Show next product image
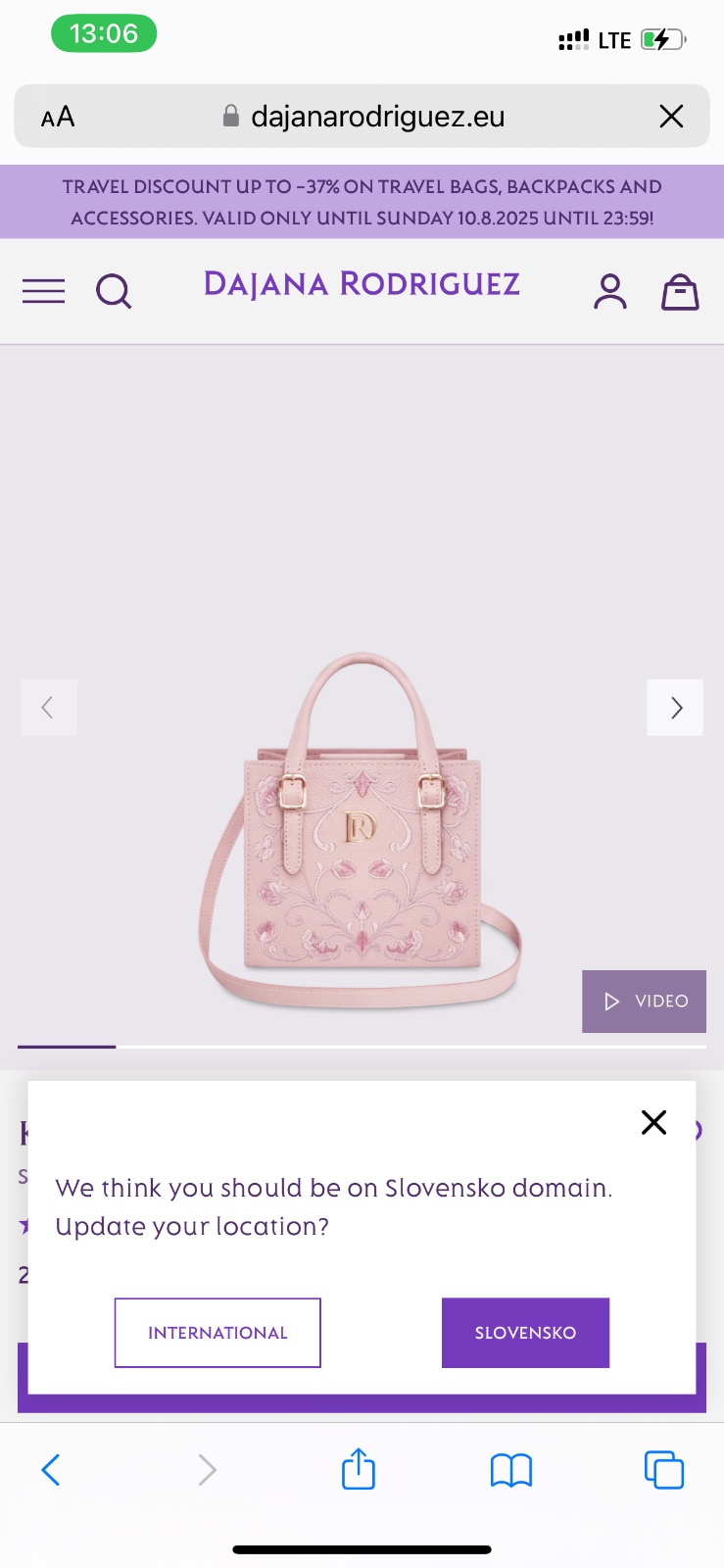724x1568 pixels. (x=675, y=708)
